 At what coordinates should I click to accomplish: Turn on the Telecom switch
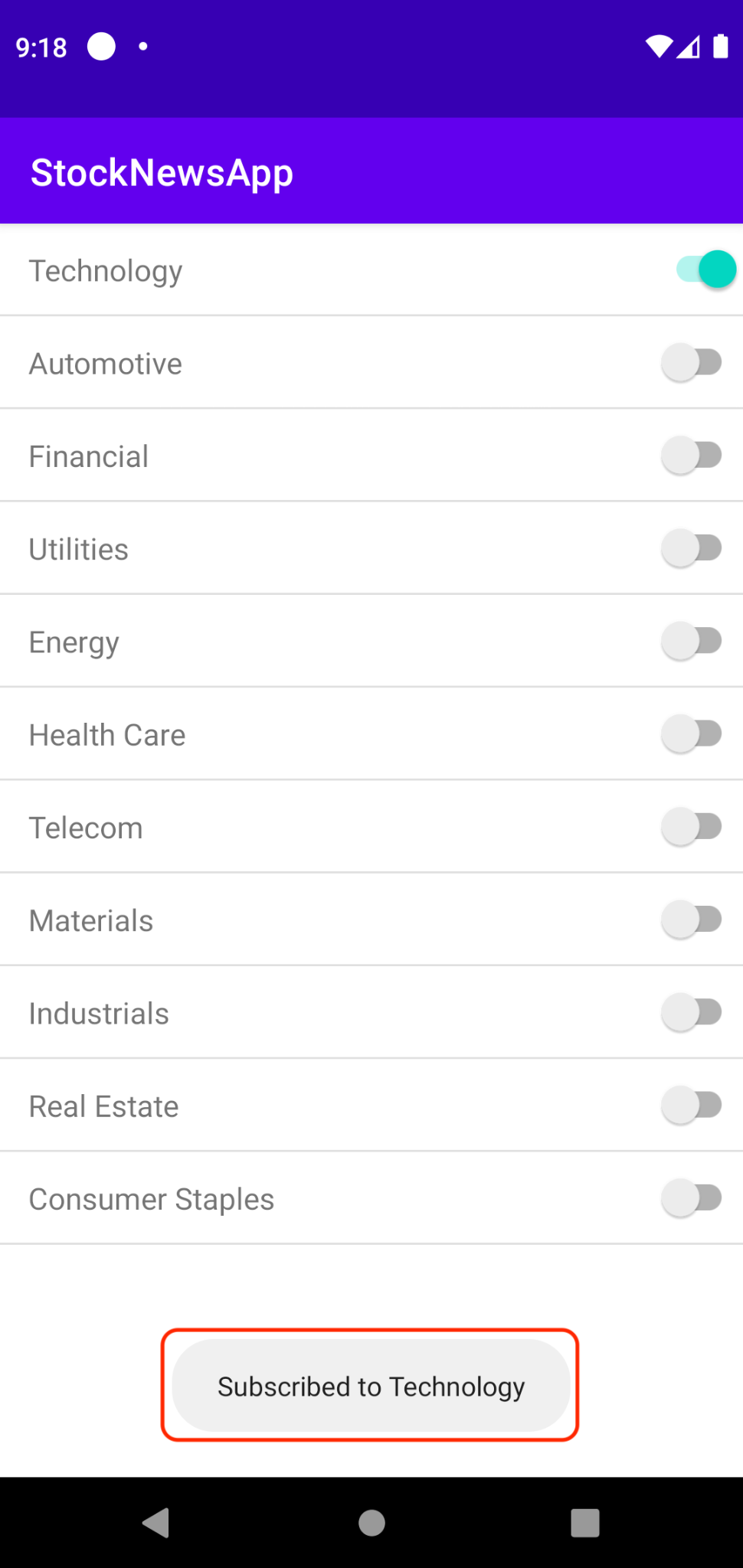pos(692,827)
